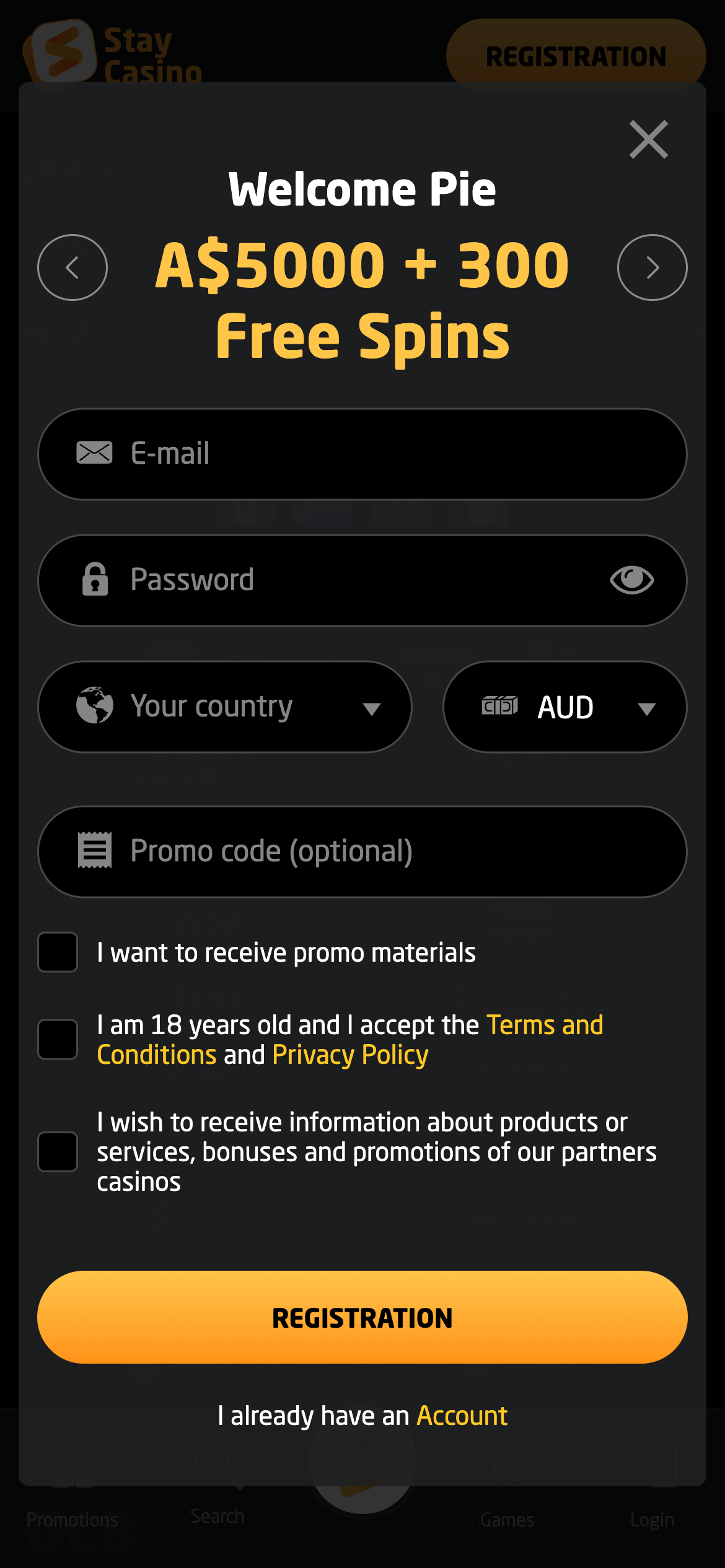Viewport: 725px width, 1568px height.
Task: Click the ticket icon in the promo code field
Action: pos(94,852)
